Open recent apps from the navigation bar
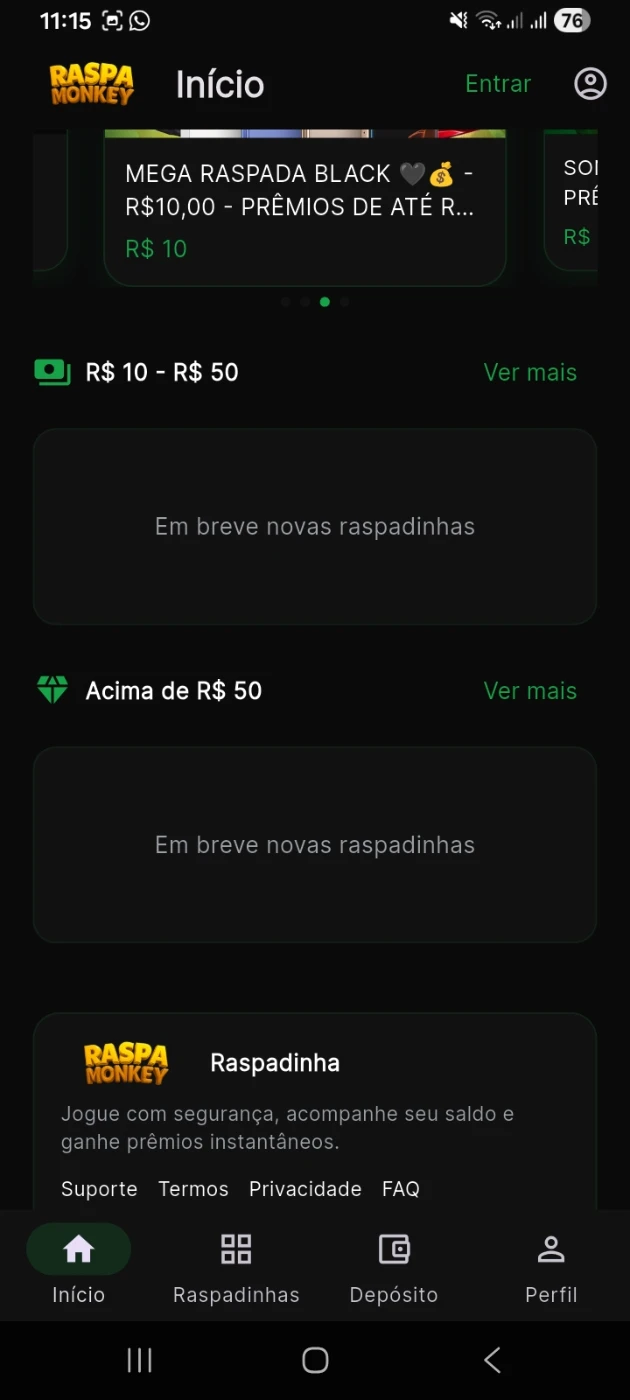630x1400 pixels. [x=139, y=1360]
